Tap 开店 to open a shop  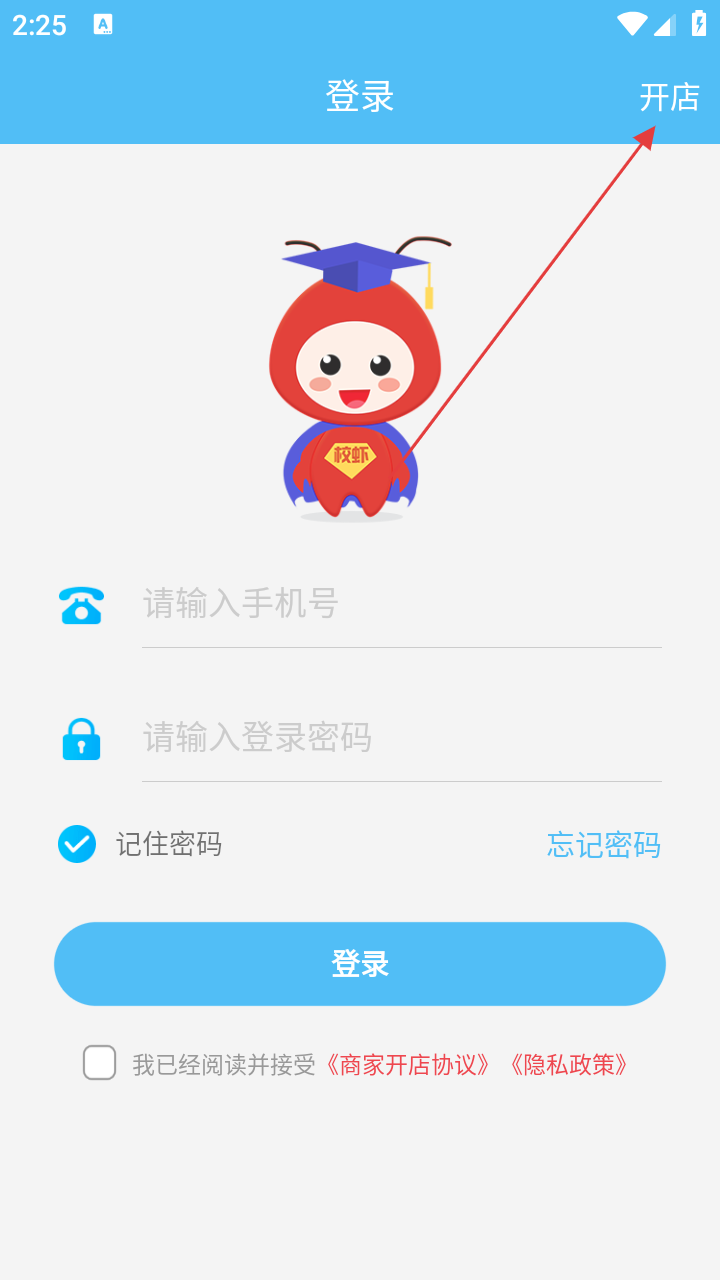(x=669, y=97)
